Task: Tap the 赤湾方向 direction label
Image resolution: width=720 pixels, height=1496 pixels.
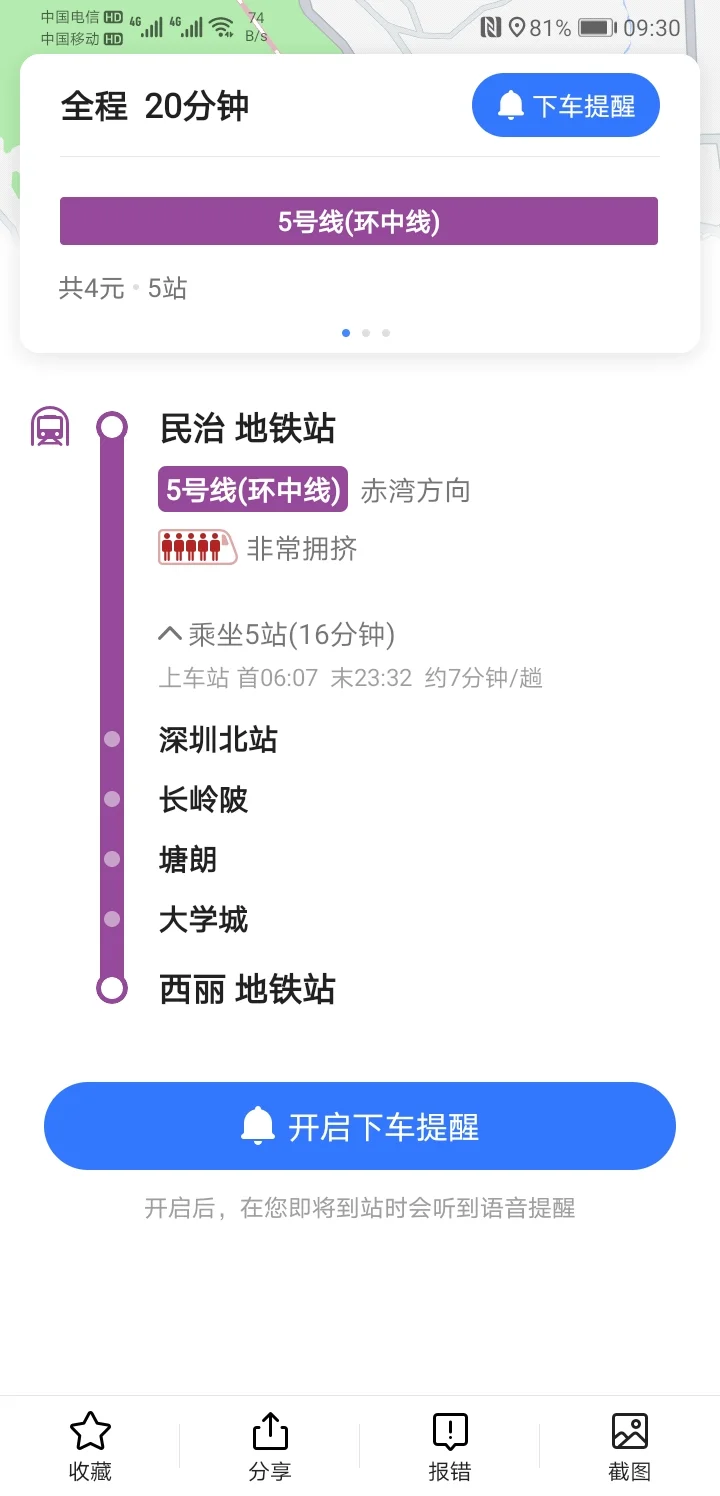Action: 417,490
